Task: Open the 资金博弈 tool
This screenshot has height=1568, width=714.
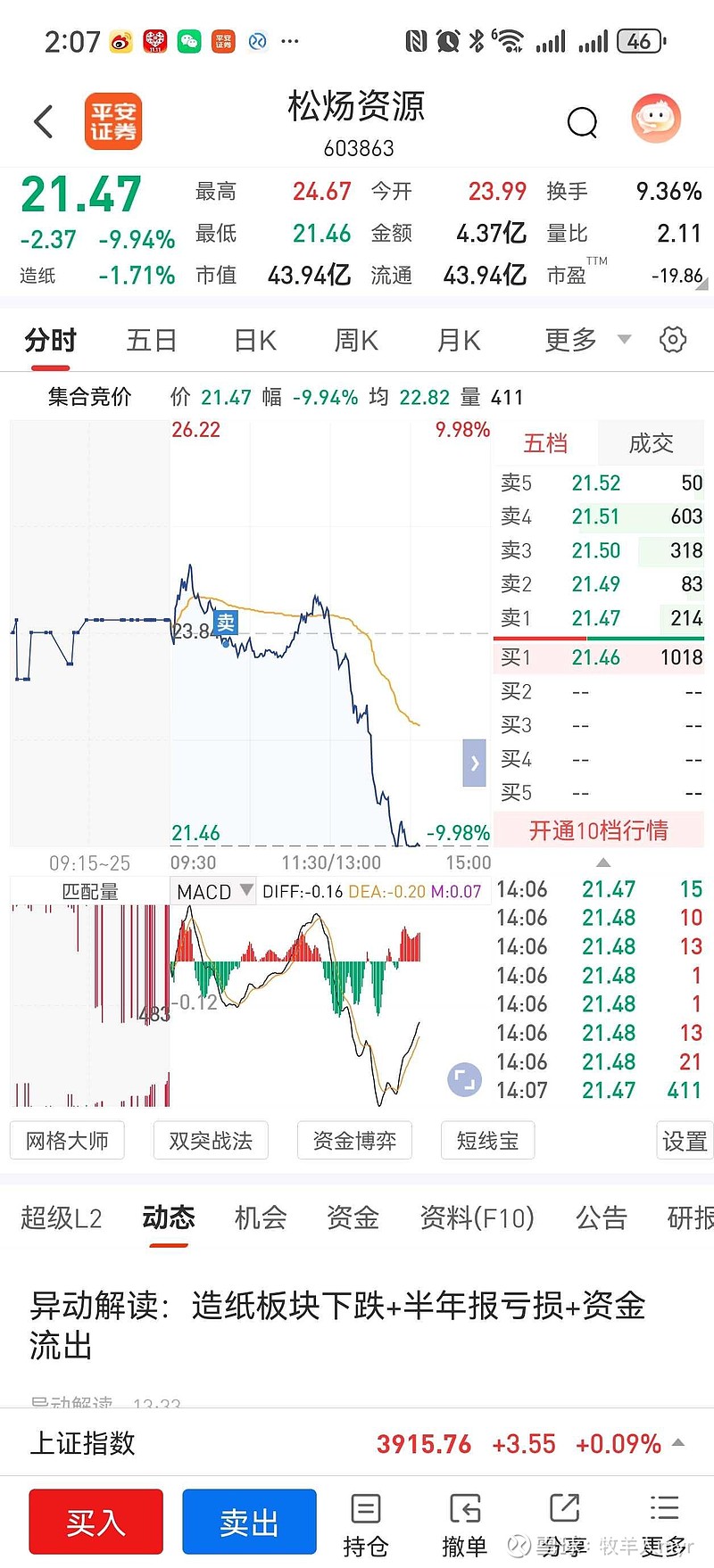Action: [354, 1141]
